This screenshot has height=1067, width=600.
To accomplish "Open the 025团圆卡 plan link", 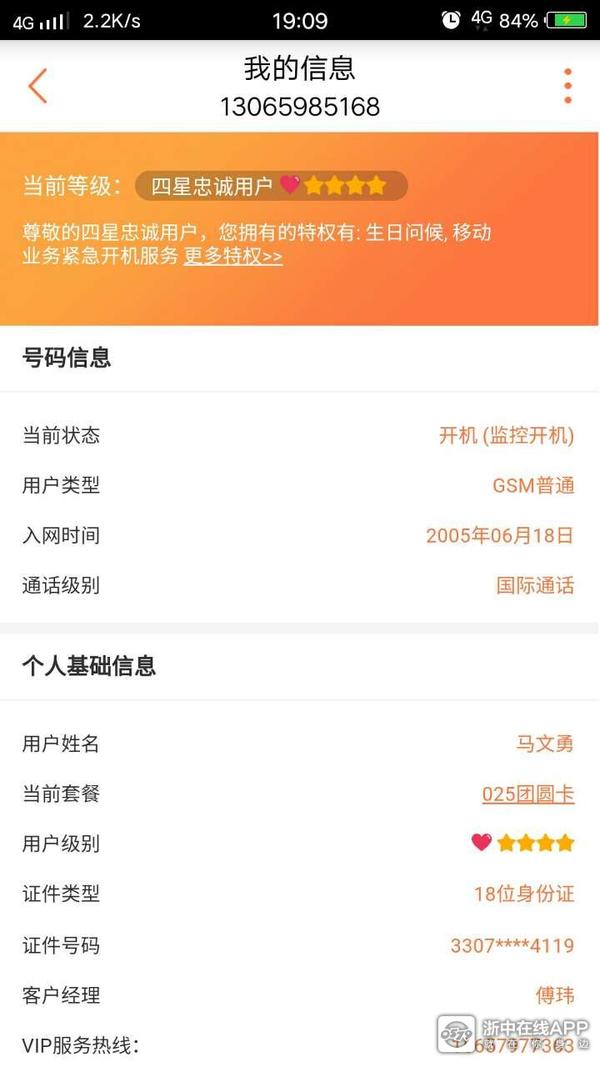I will (x=528, y=794).
